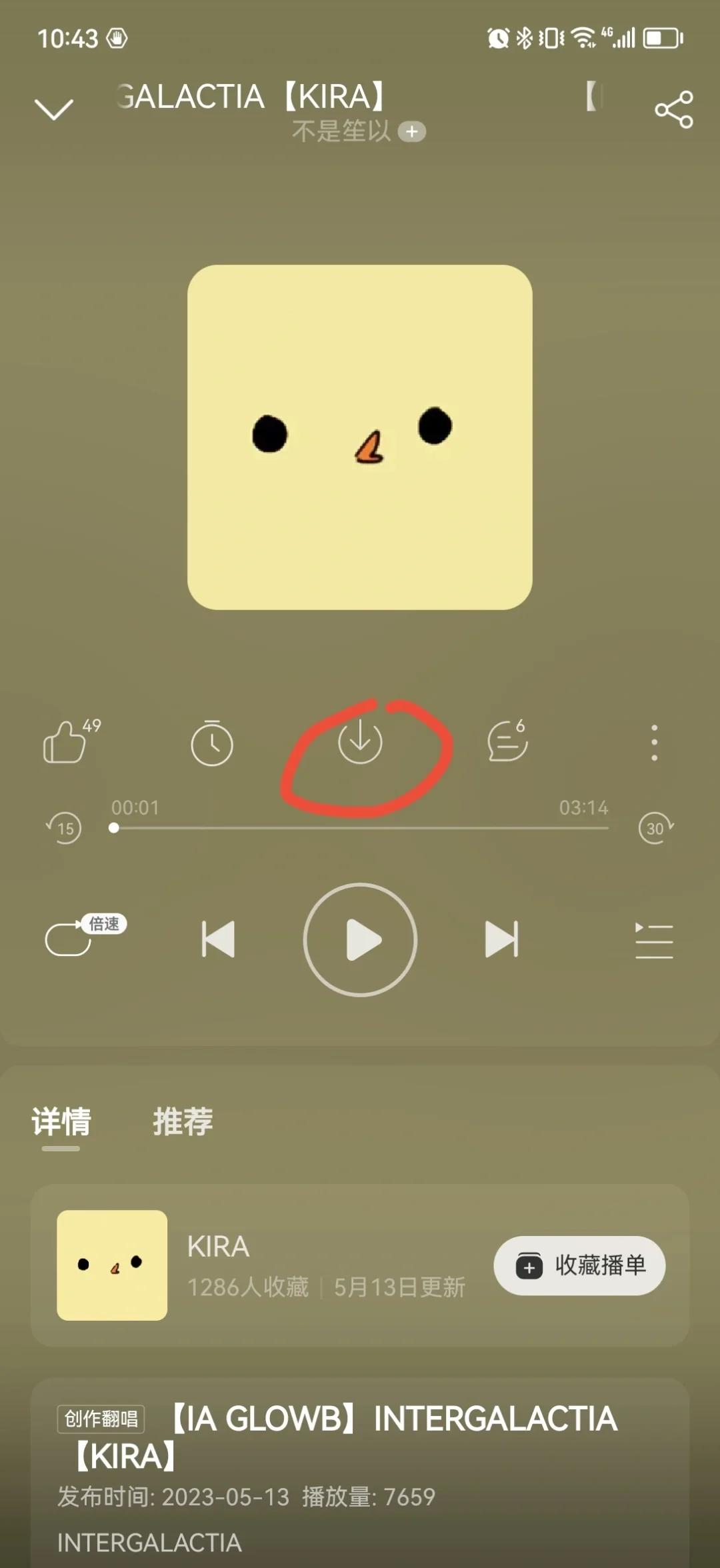Open the comments icon showing 6
Image resolution: width=720 pixels, height=1568 pixels.
point(509,743)
